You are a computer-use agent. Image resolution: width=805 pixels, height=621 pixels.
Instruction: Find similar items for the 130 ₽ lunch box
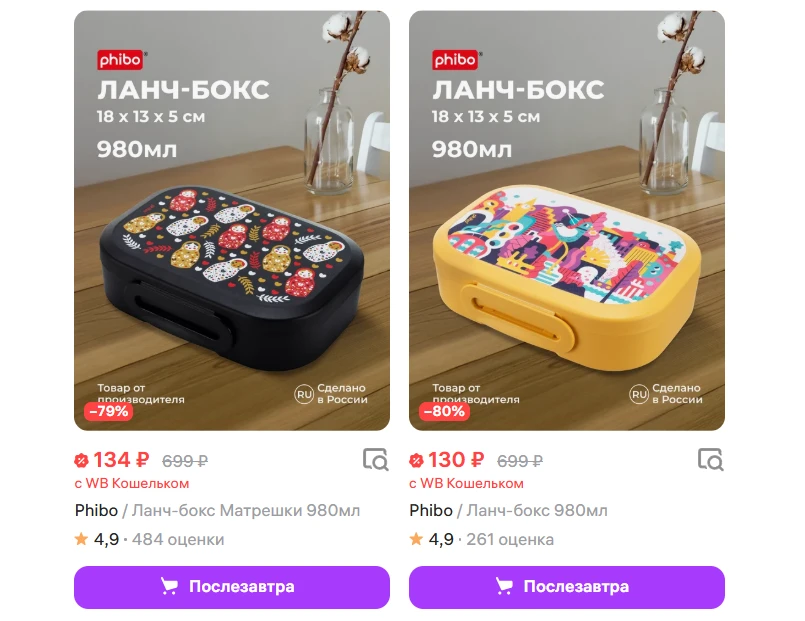(710, 459)
